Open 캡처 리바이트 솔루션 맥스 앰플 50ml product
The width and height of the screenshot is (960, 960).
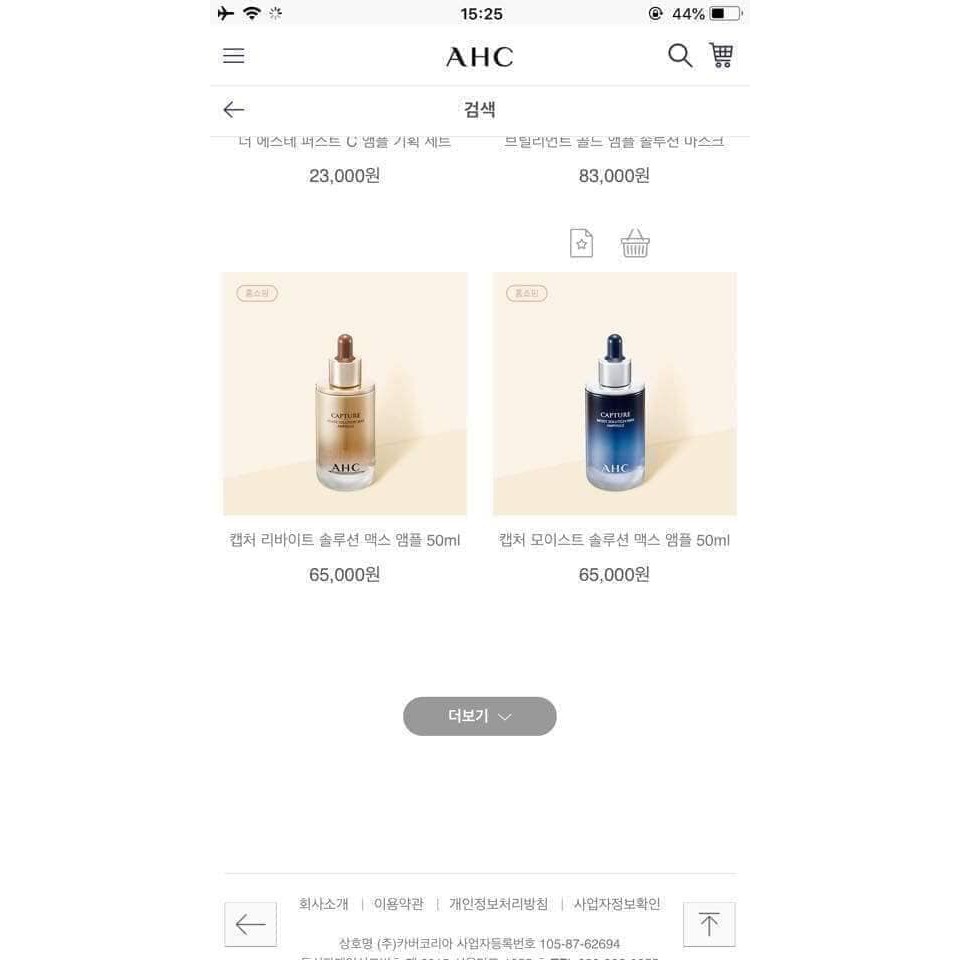[345, 394]
